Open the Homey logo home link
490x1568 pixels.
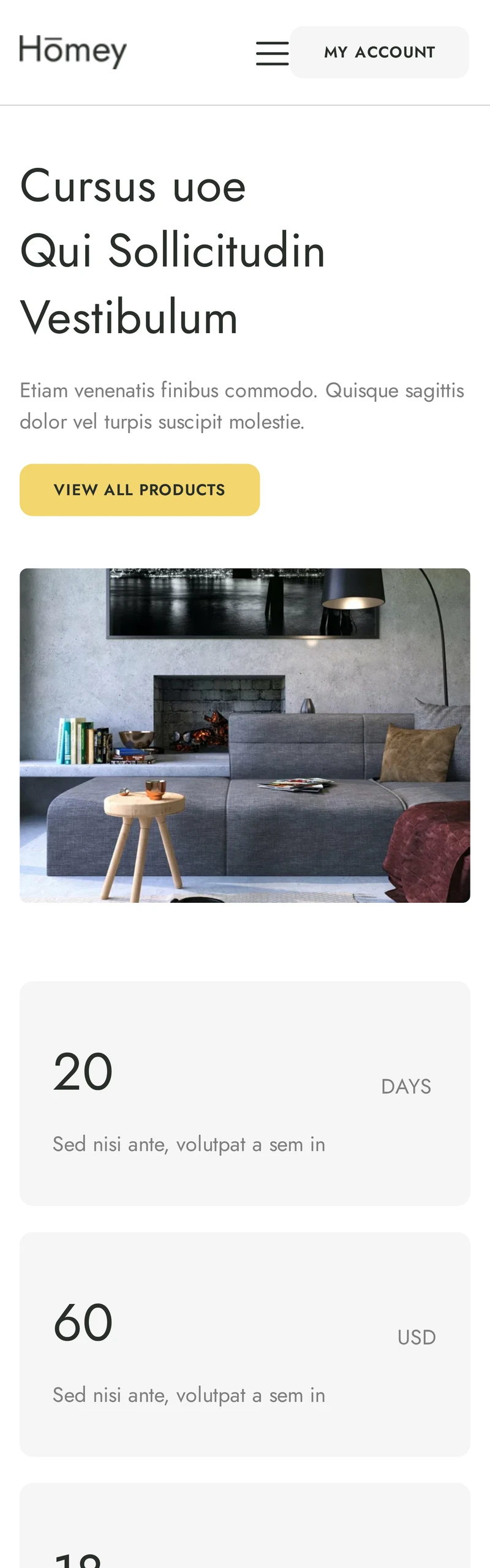click(x=73, y=51)
